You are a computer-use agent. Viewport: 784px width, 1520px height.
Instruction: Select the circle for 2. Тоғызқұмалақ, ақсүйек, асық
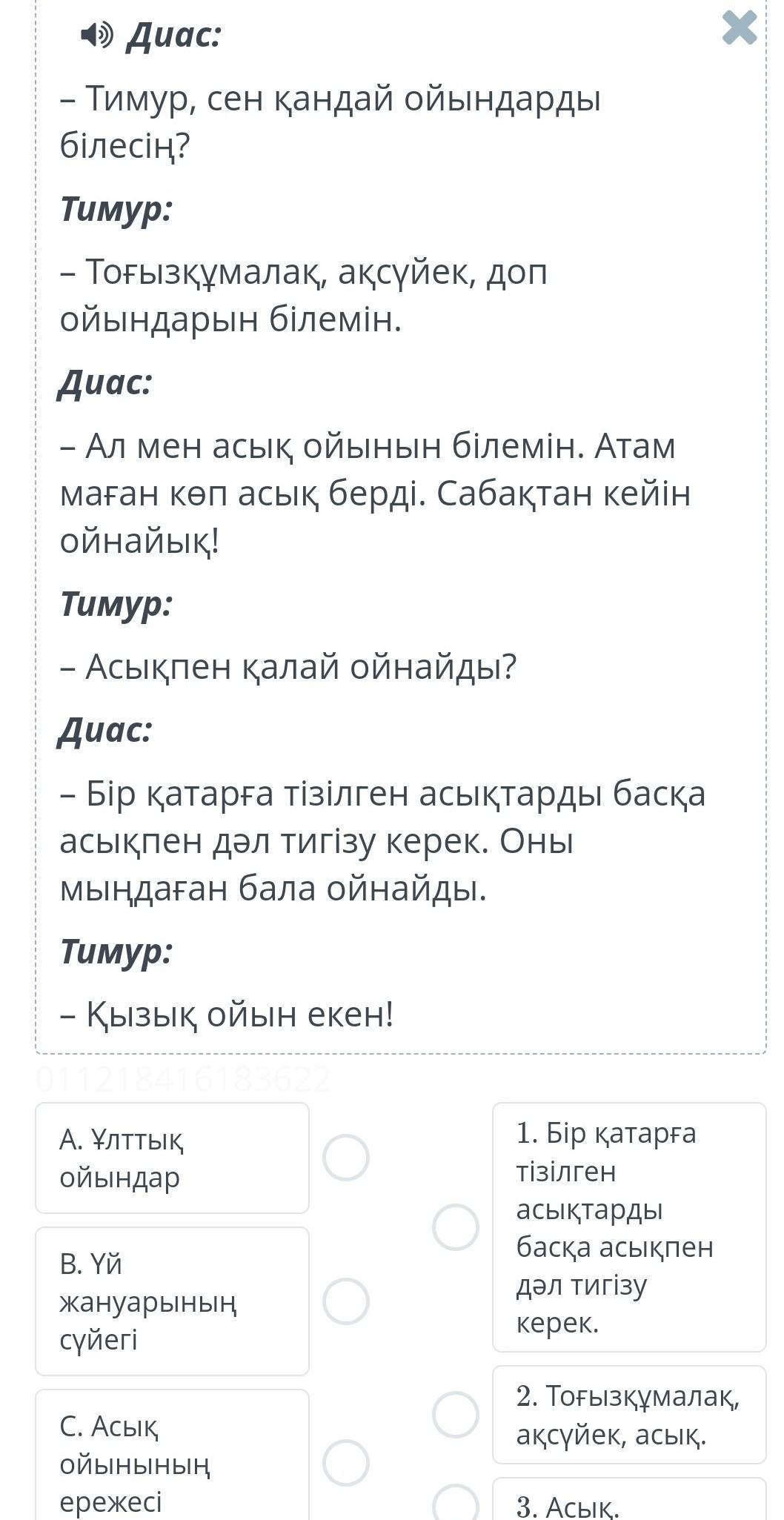coord(455,1414)
